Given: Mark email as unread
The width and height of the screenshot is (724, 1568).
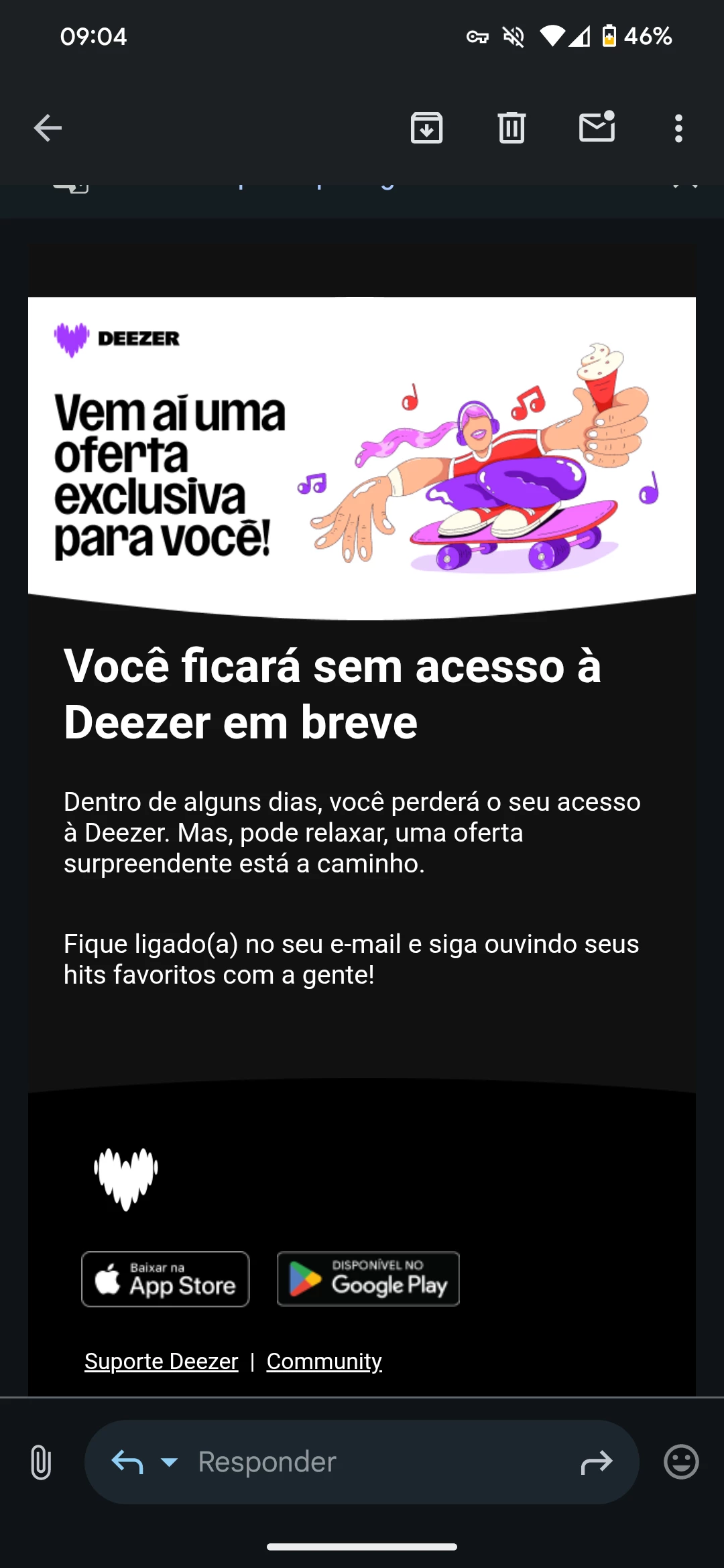Looking at the screenshot, I should (597, 127).
